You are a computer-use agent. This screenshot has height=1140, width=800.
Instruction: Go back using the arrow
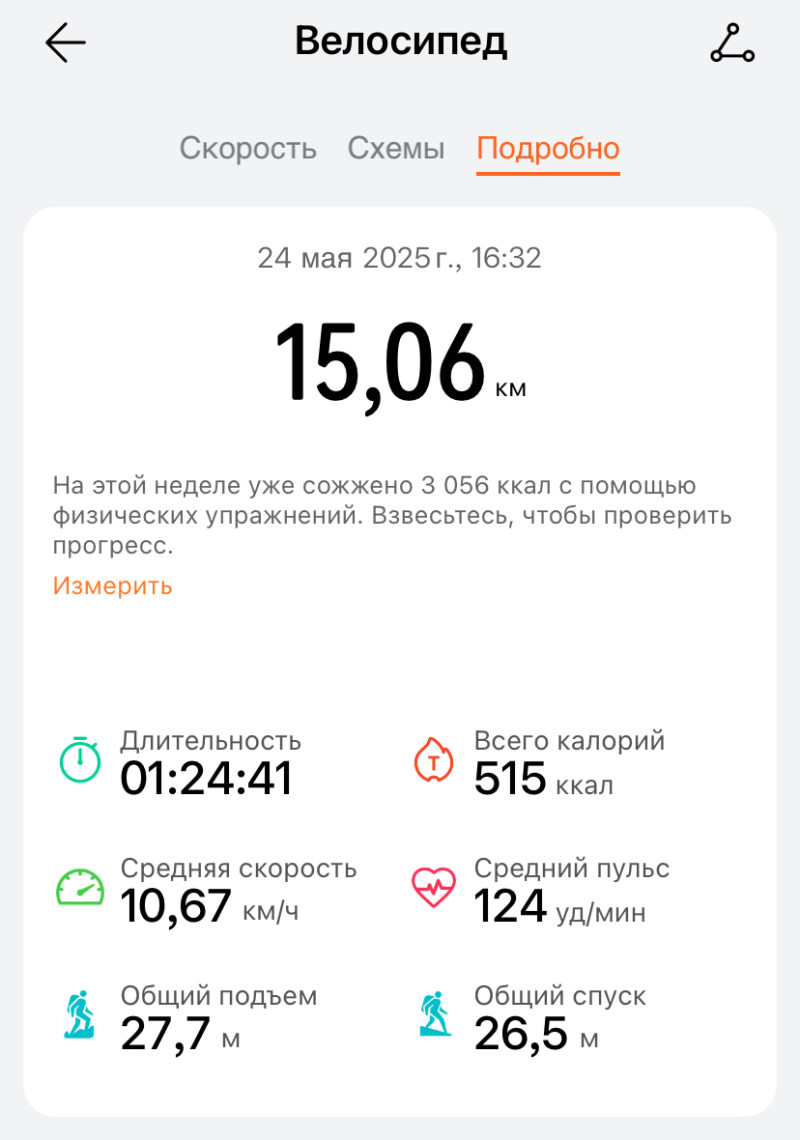(66, 44)
